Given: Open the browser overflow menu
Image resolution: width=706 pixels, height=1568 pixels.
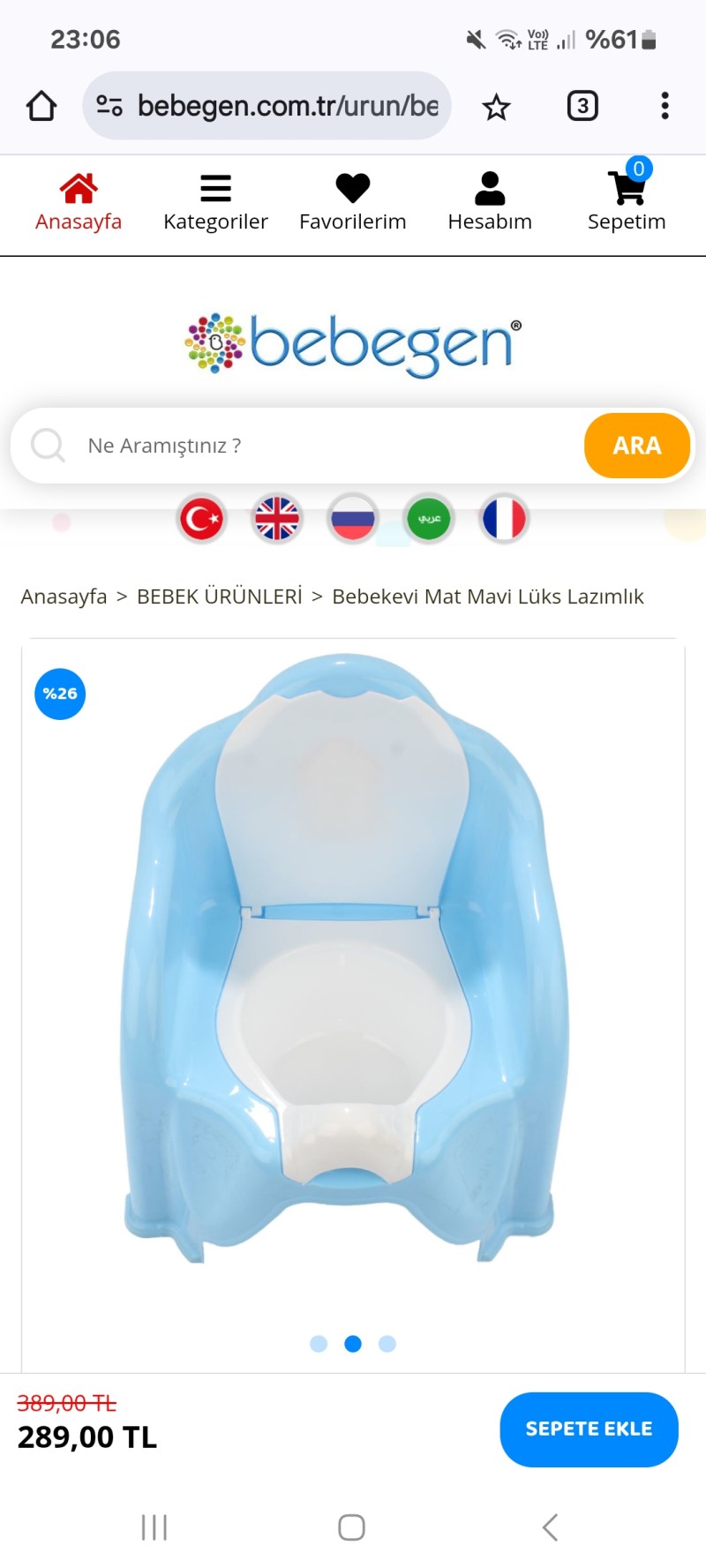Looking at the screenshot, I should point(665,106).
